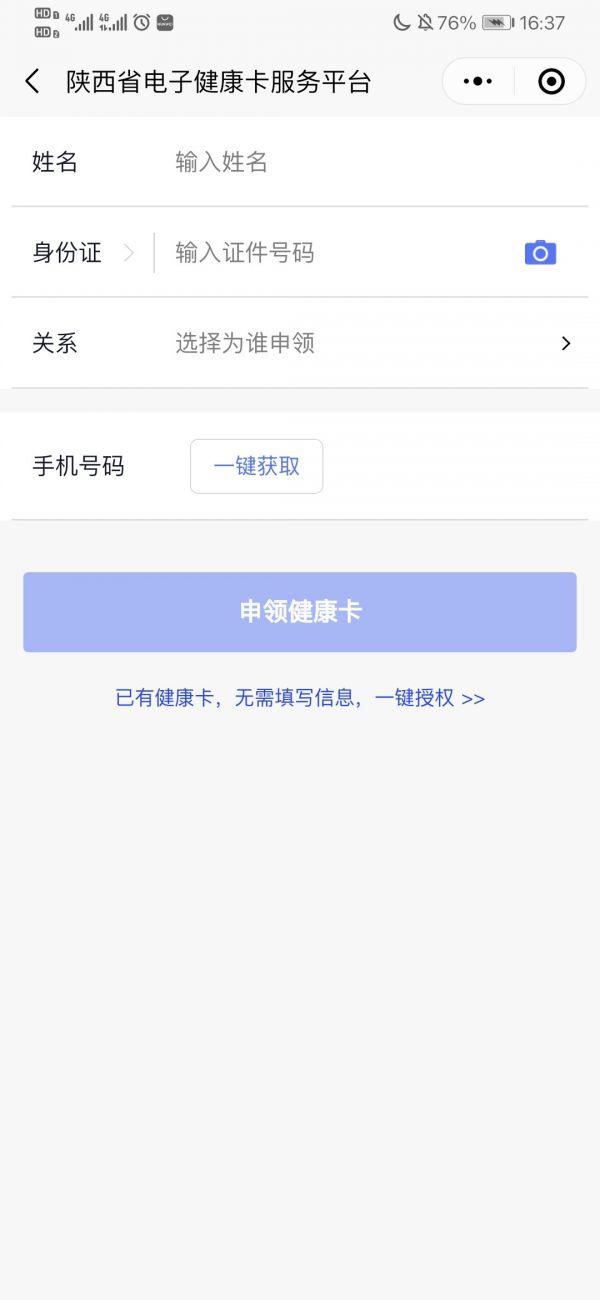This screenshot has width=600, height=1300.
Task: Scan ID card with the camera icon
Action: pyautogui.click(x=540, y=253)
